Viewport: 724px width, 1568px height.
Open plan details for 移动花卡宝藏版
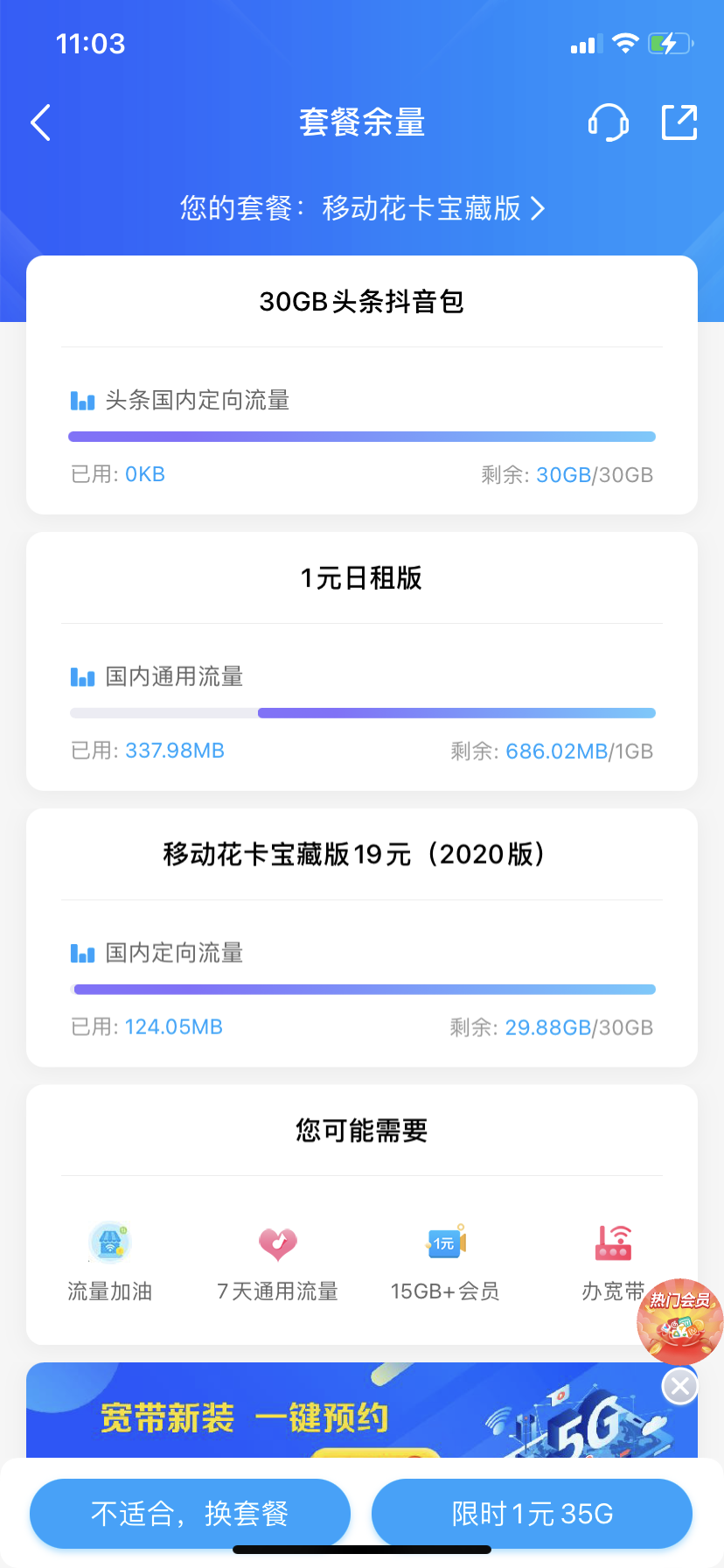[362, 208]
